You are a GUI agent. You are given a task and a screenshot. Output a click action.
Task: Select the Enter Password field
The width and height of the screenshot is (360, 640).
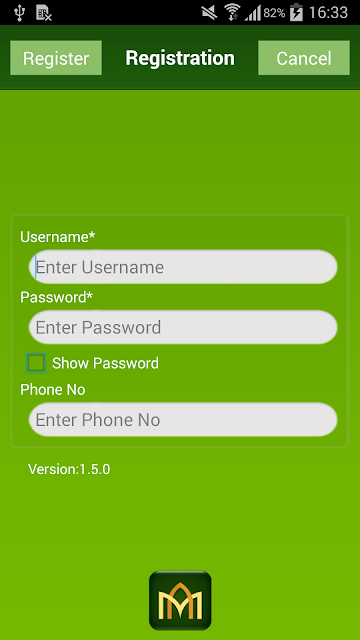point(183,327)
